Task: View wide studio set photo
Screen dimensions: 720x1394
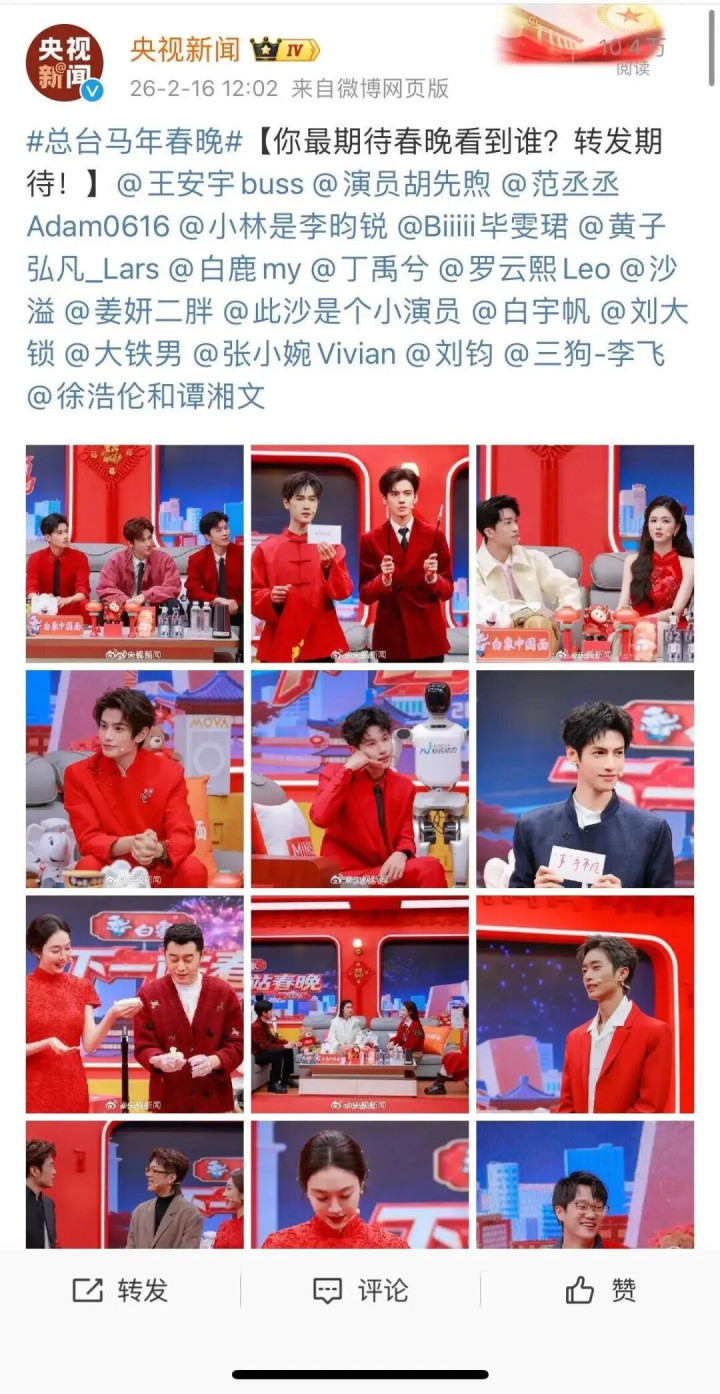Action: [x=359, y=1003]
